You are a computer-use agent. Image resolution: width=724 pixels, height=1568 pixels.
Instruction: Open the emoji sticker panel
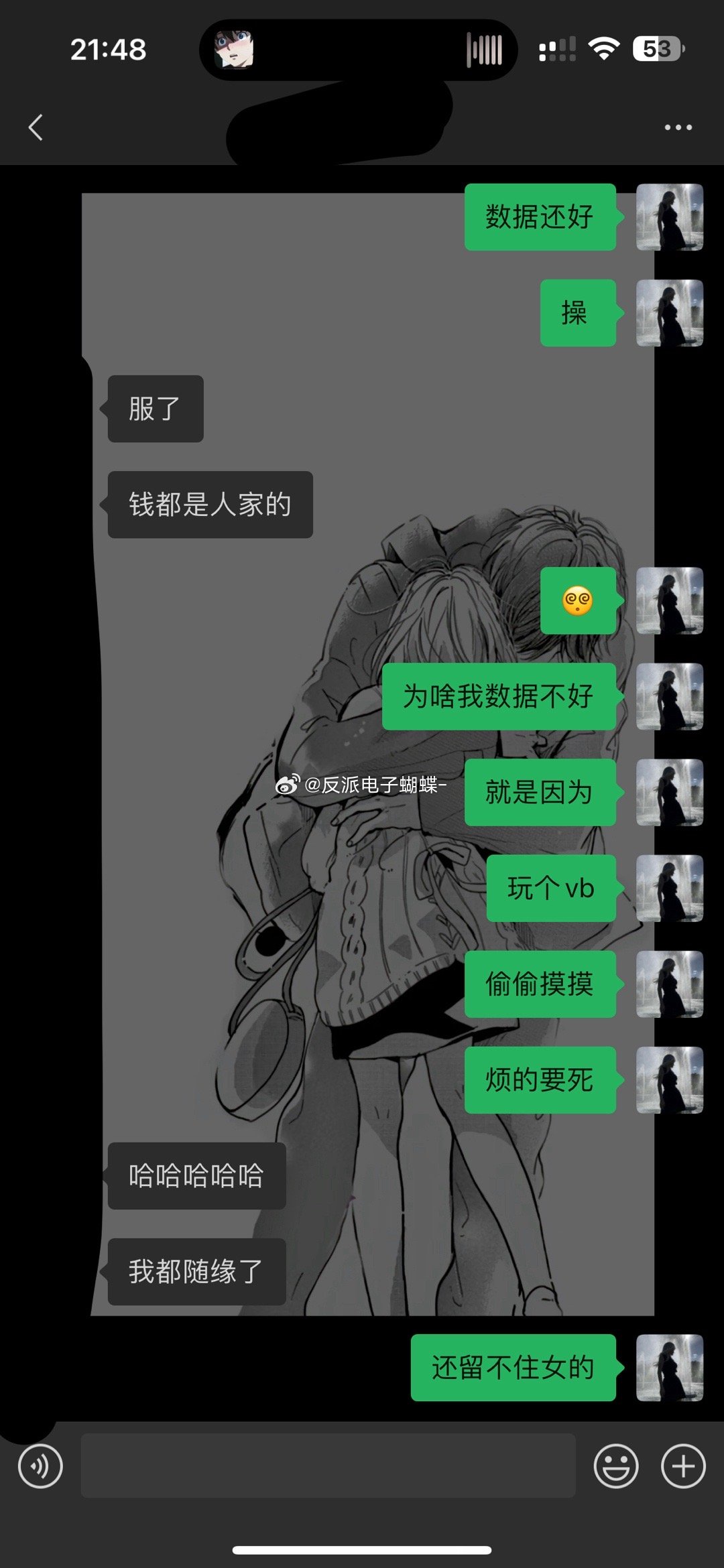[615, 1467]
